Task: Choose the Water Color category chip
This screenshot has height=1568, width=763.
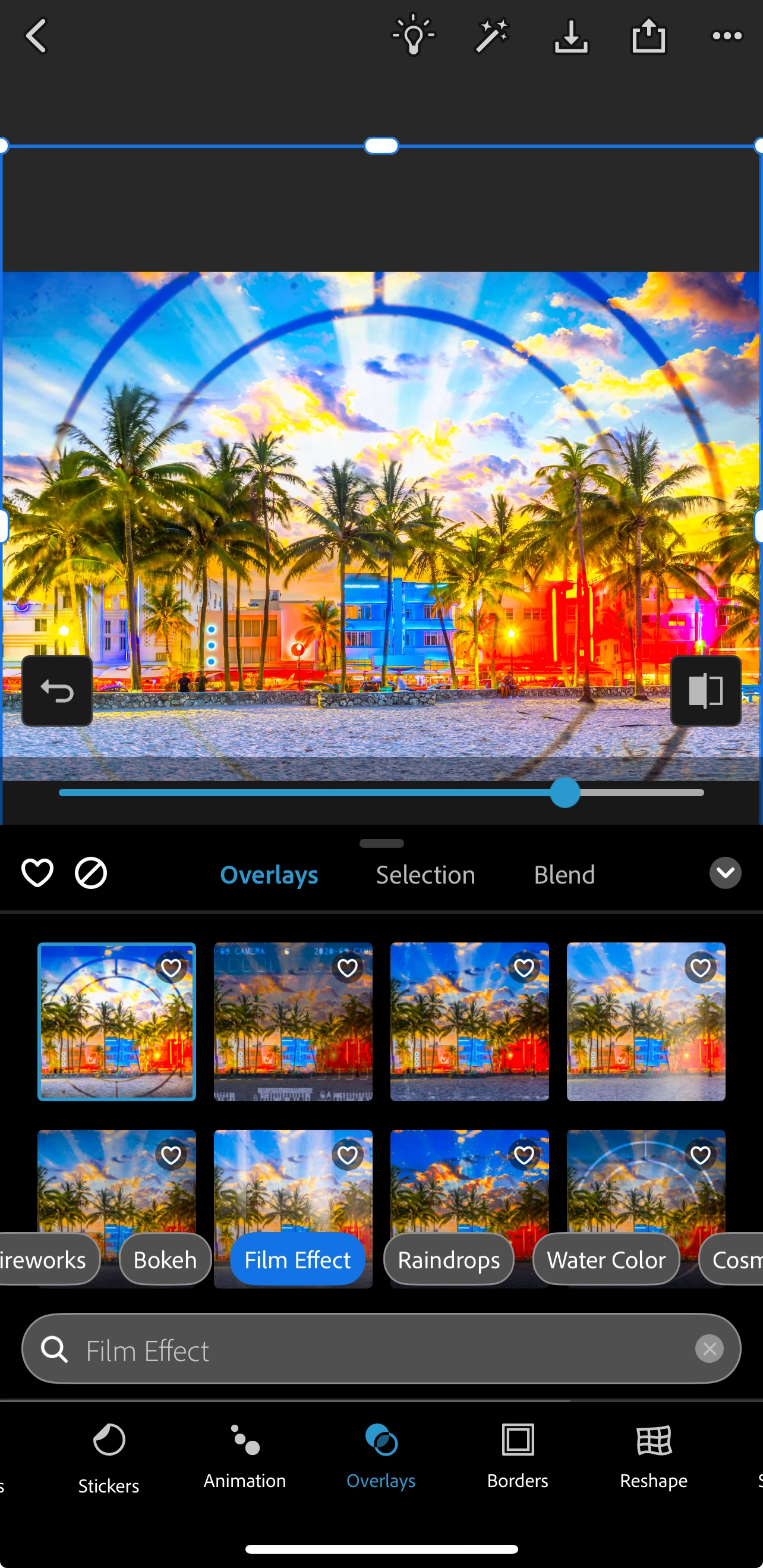Action: point(606,1259)
